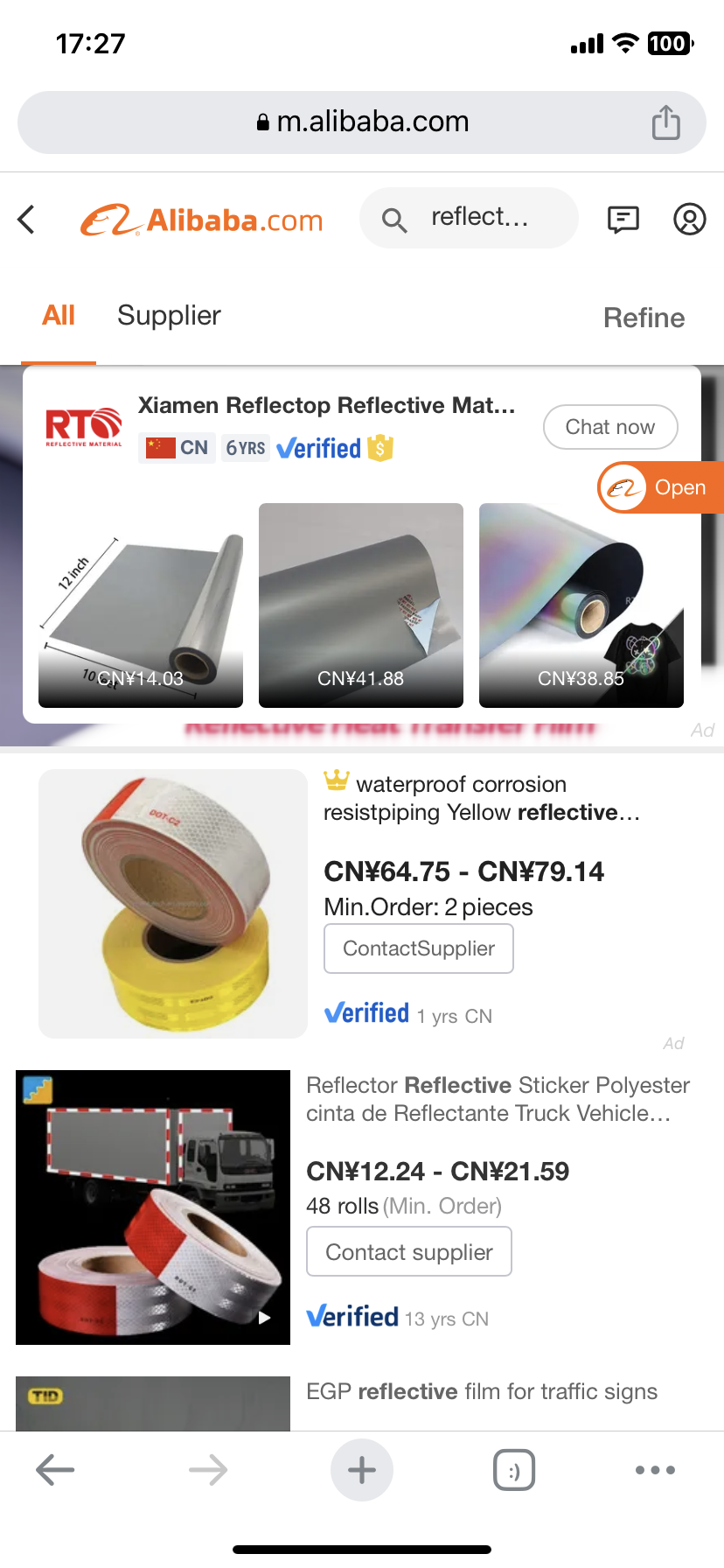
Task: Contact supplier for Reflector Reflective Sticker
Action: (408, 1252)
